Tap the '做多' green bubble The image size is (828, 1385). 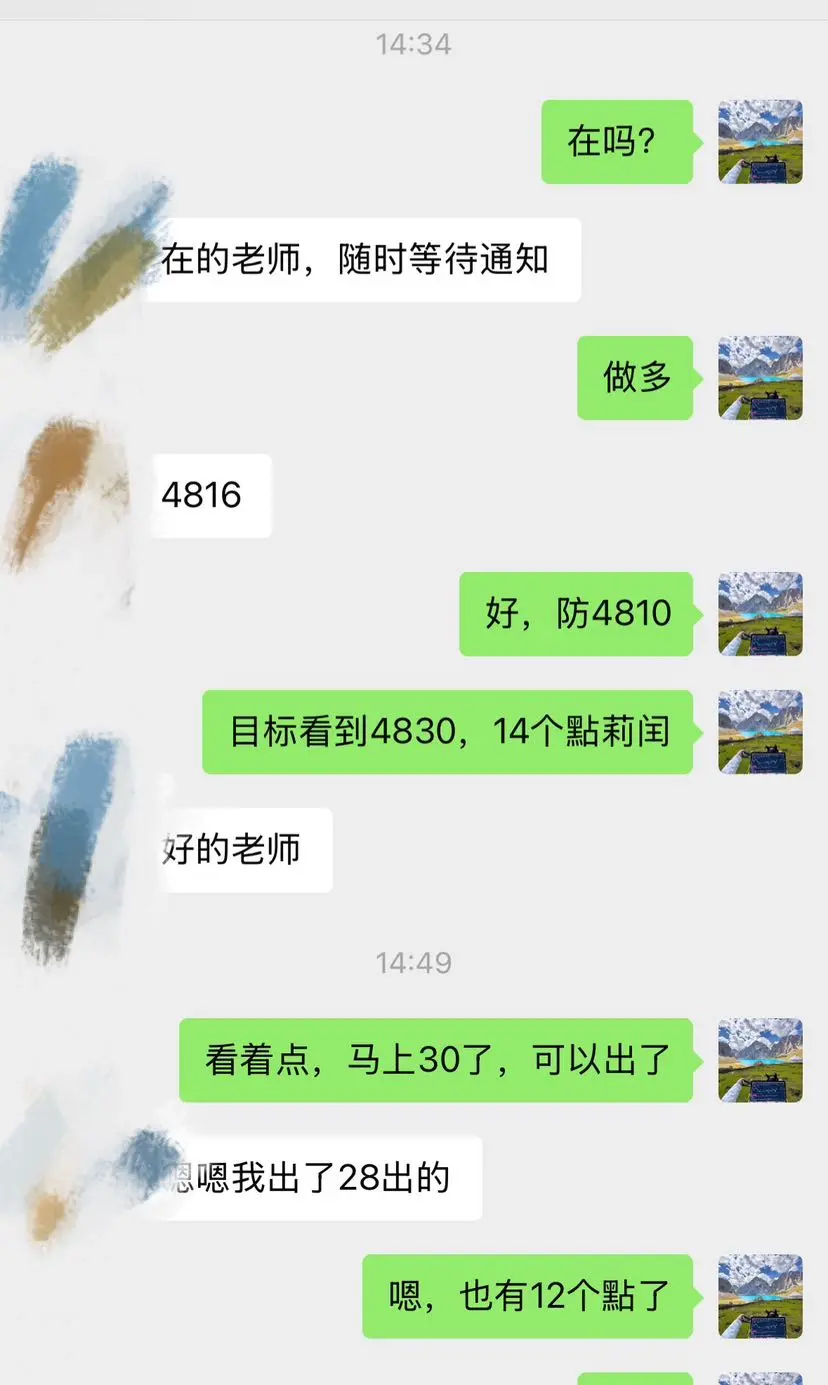pos(635,380)
